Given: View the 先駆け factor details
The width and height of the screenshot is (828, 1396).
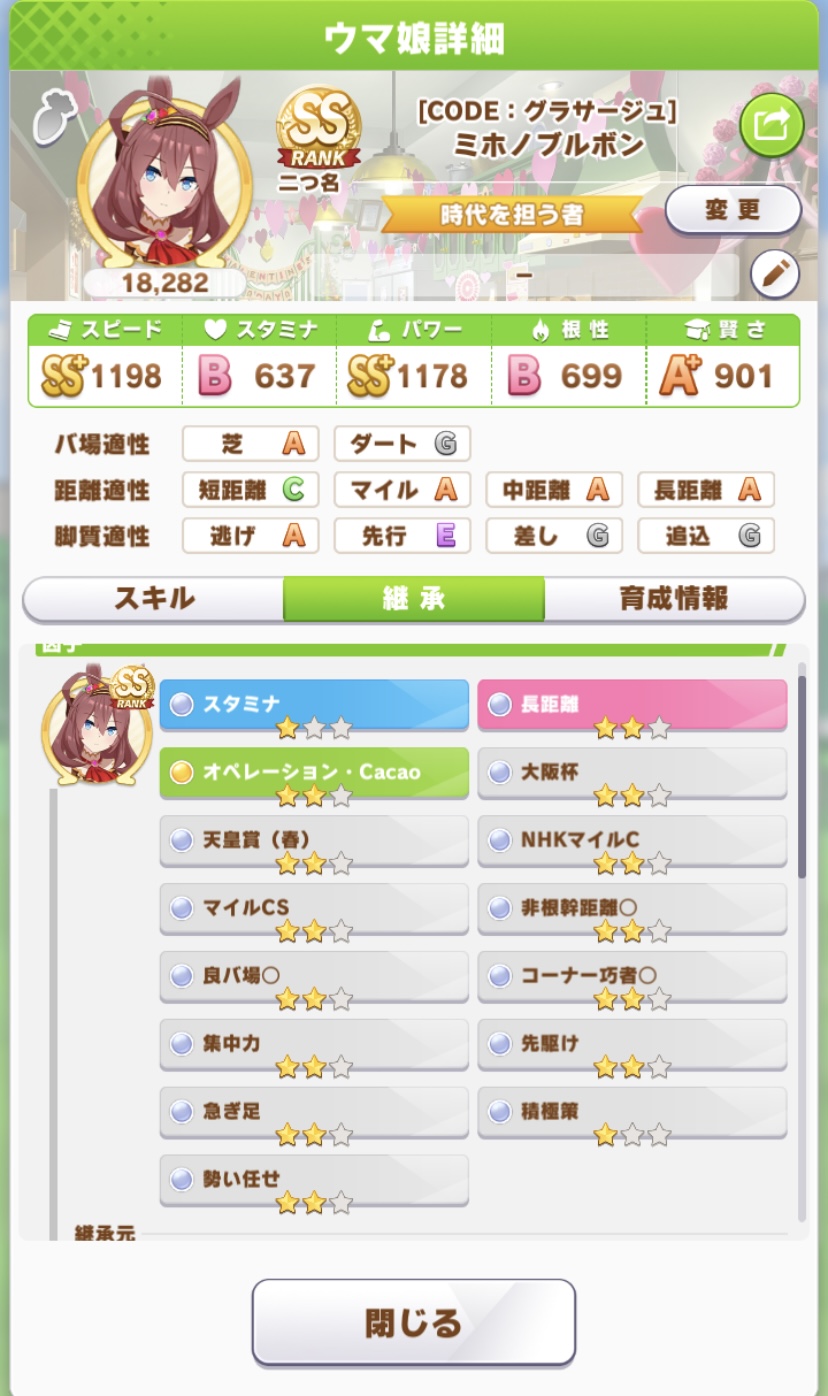Looking at the screenshot, I should [632, 1044].
